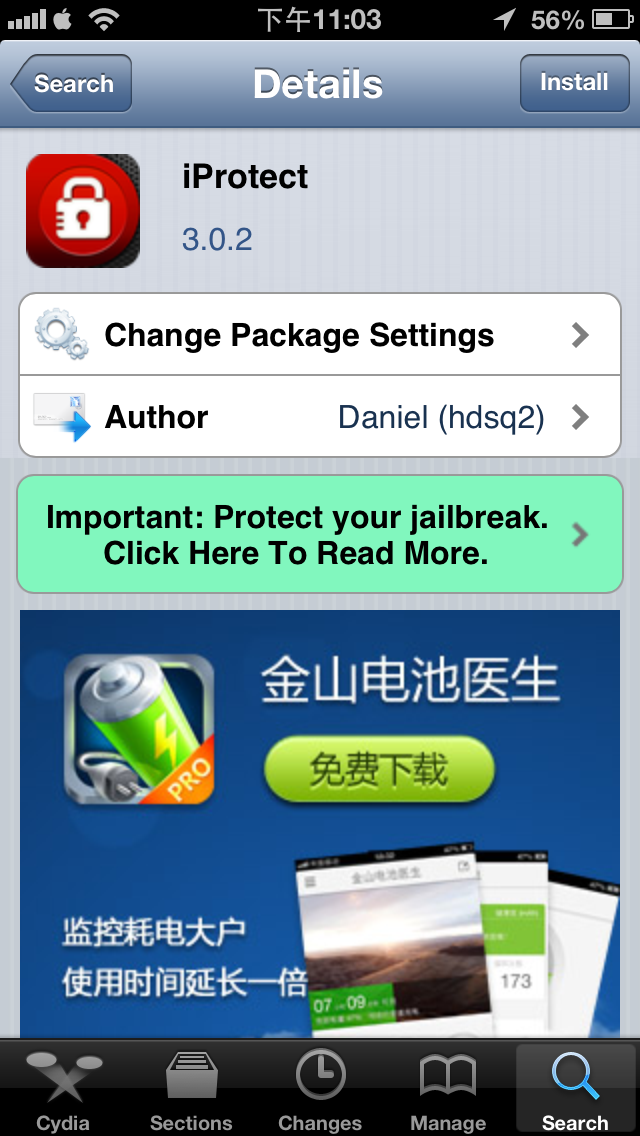Switch to the Cydia tab
The image size is (640, 1136).
pos(63,1090)
